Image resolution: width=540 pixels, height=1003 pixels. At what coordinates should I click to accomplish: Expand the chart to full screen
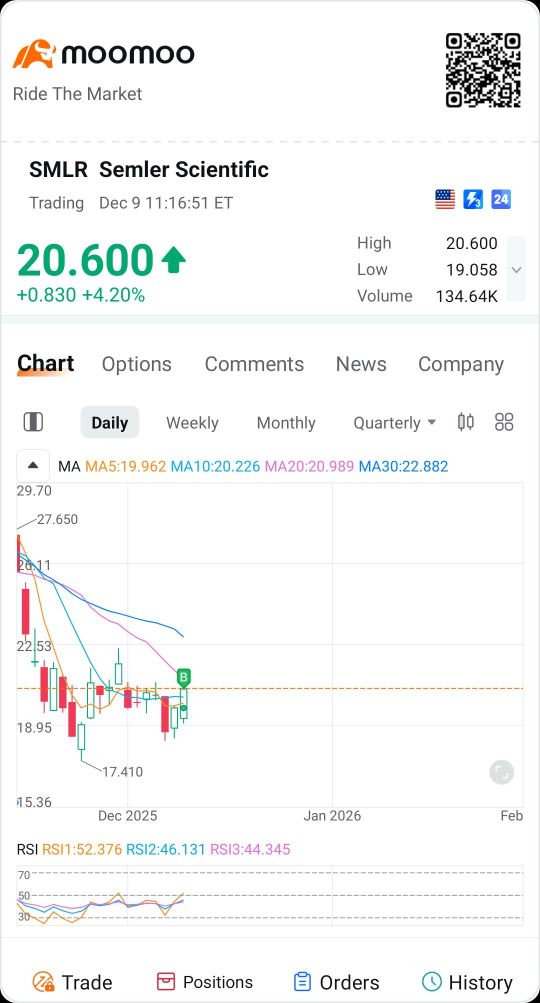pyautogui.click(x=502, y=772)
